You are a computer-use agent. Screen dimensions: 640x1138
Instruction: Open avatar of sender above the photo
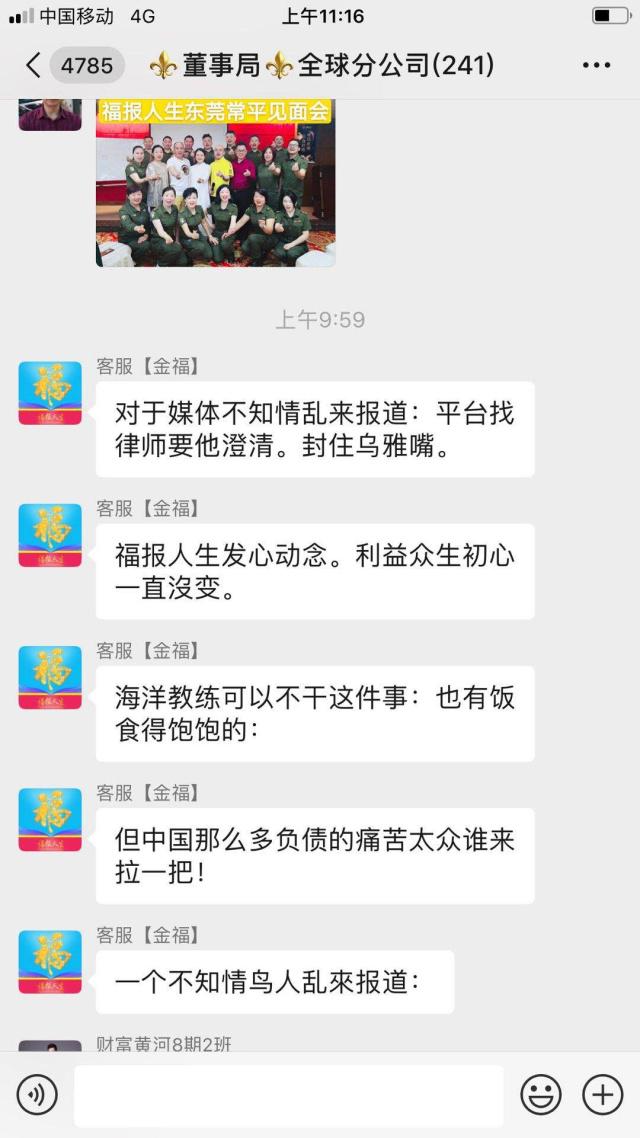tap(50, 114)
